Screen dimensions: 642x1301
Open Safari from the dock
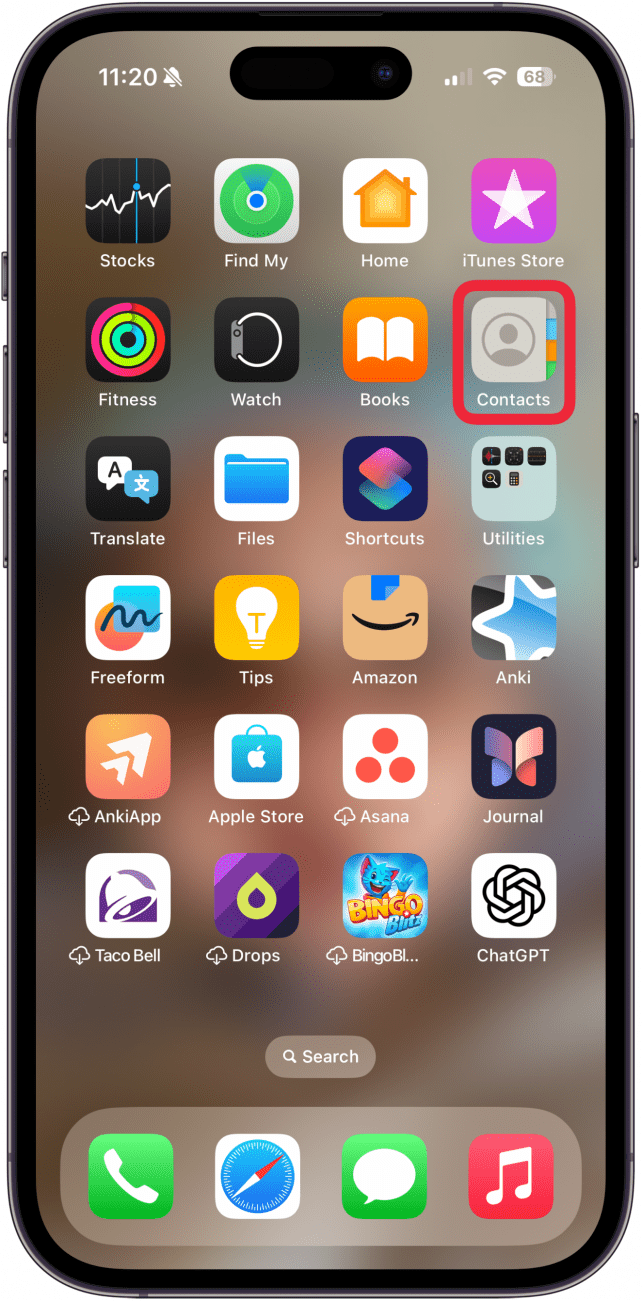257,1176
